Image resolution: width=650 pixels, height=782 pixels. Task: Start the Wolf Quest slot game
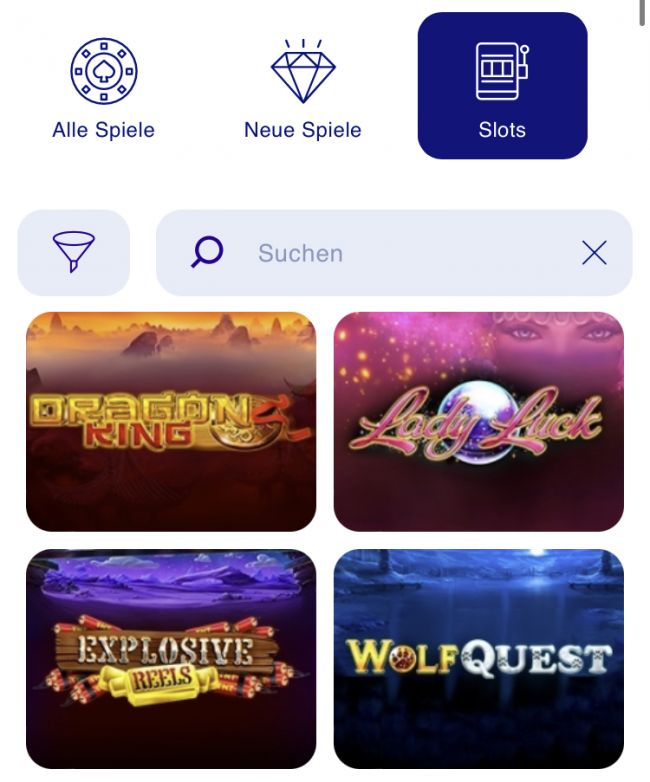[x=478, y=658]
